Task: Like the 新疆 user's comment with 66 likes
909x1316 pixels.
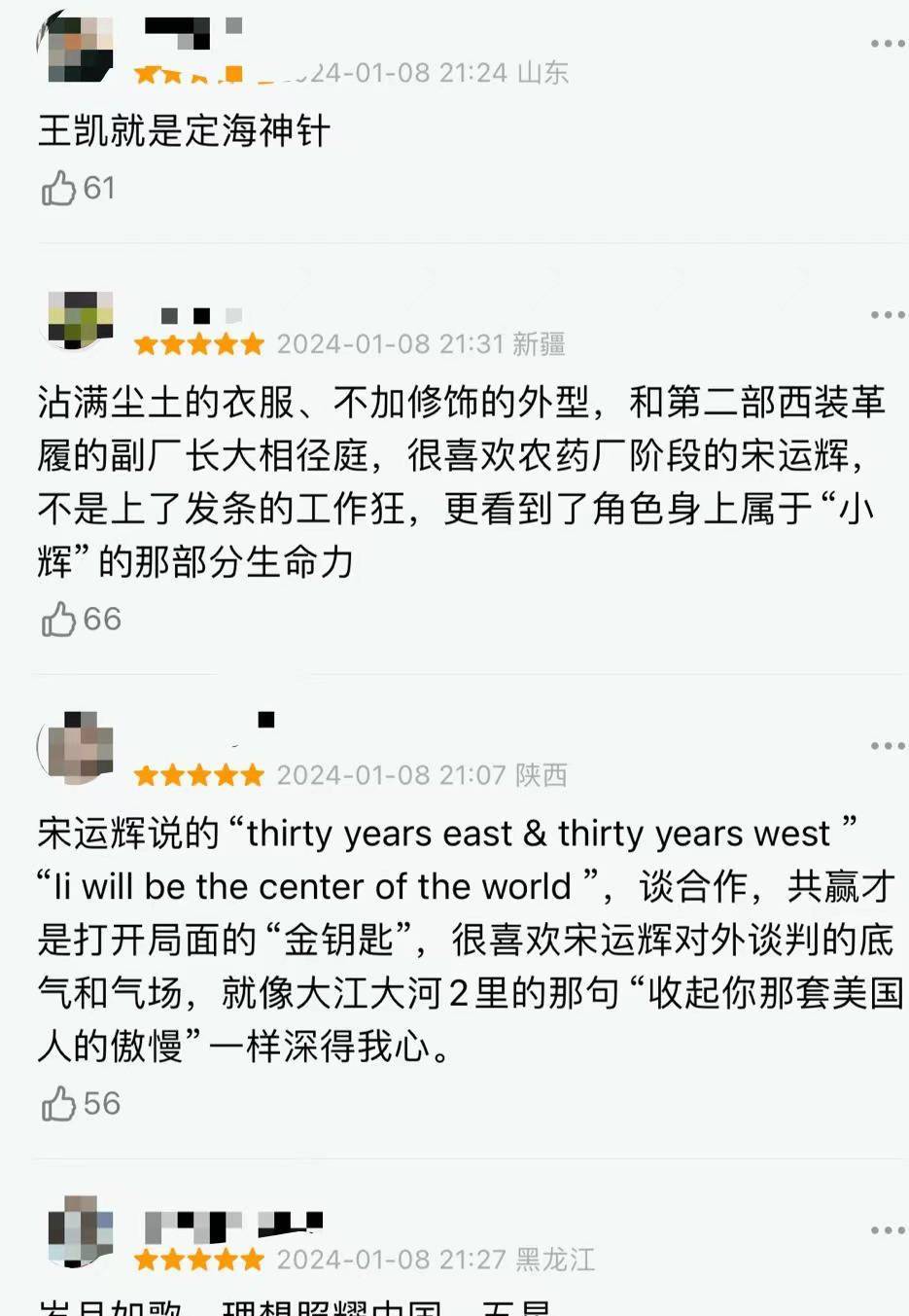Action: pos(59,620)
